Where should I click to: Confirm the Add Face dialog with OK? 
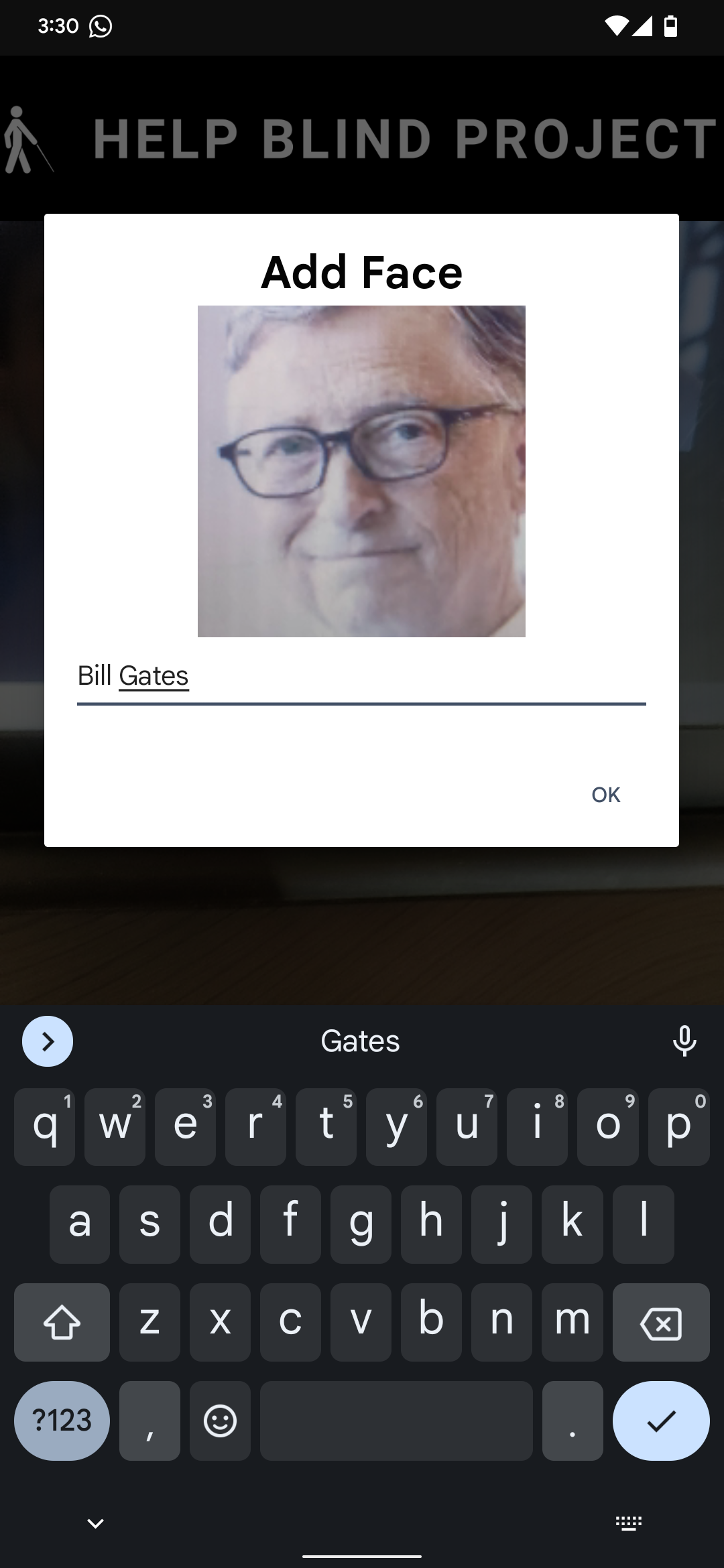[x=605, y=795]
